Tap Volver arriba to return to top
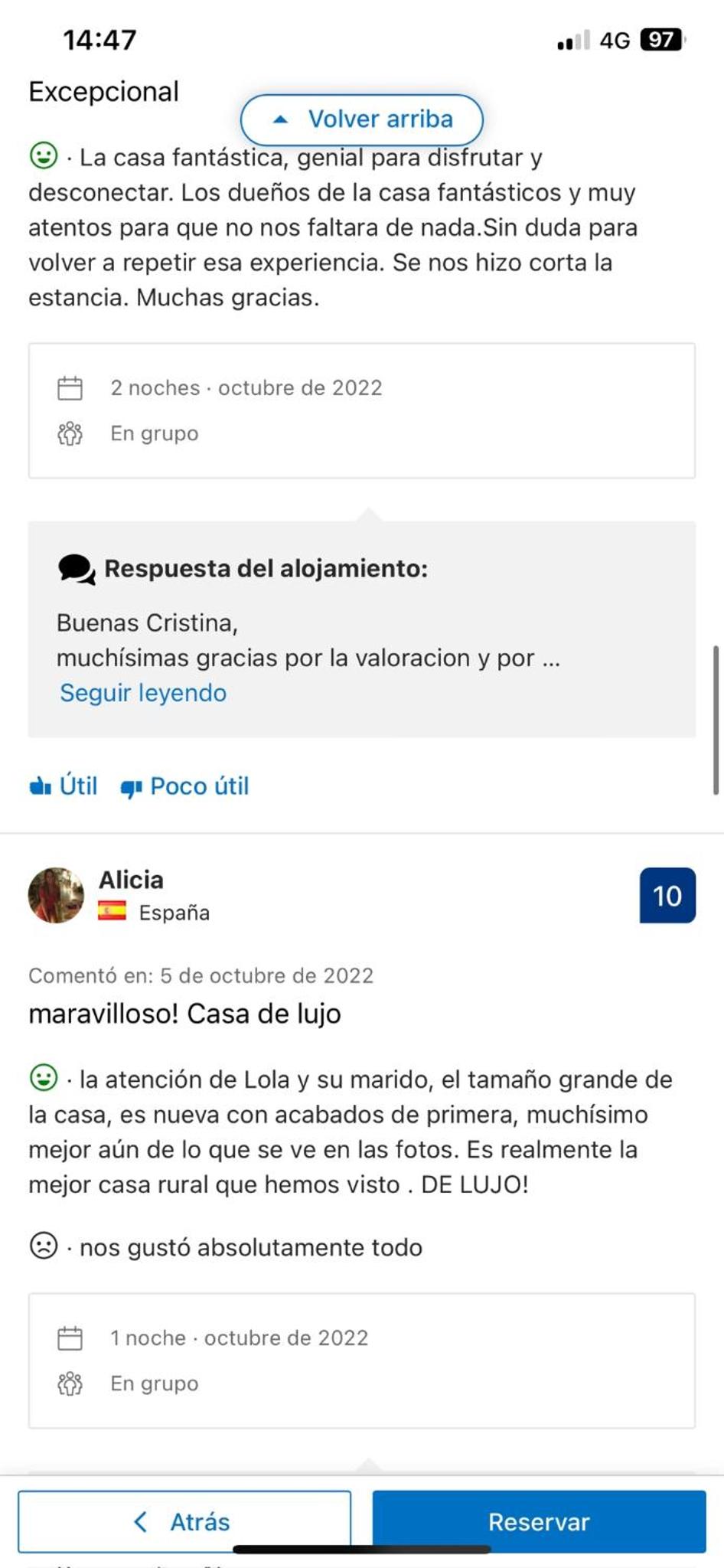The height and width of the screenshot is (1568, 724). [x=362, y=119]
